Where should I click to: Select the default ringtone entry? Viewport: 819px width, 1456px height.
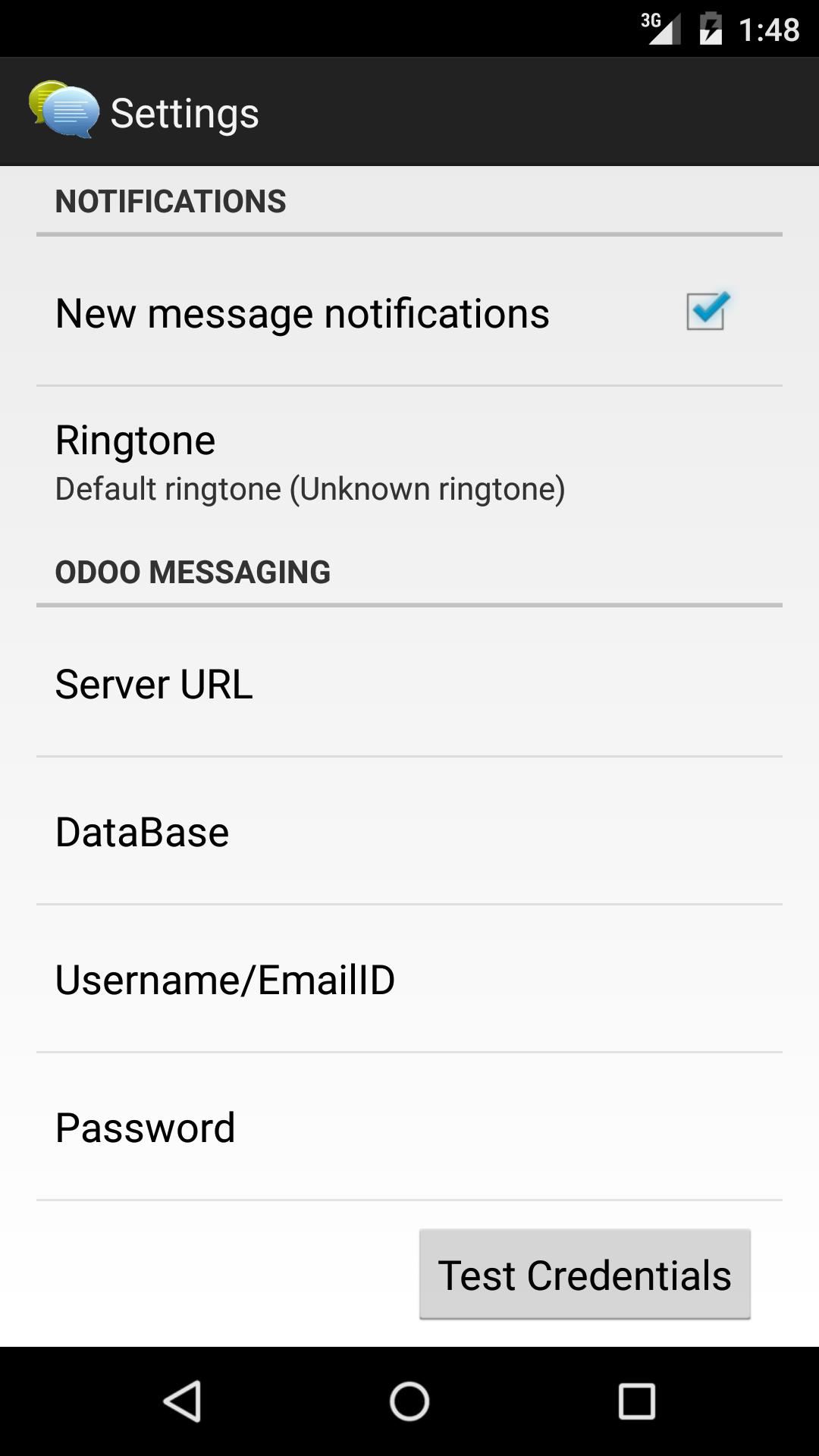tap(310, 488)
